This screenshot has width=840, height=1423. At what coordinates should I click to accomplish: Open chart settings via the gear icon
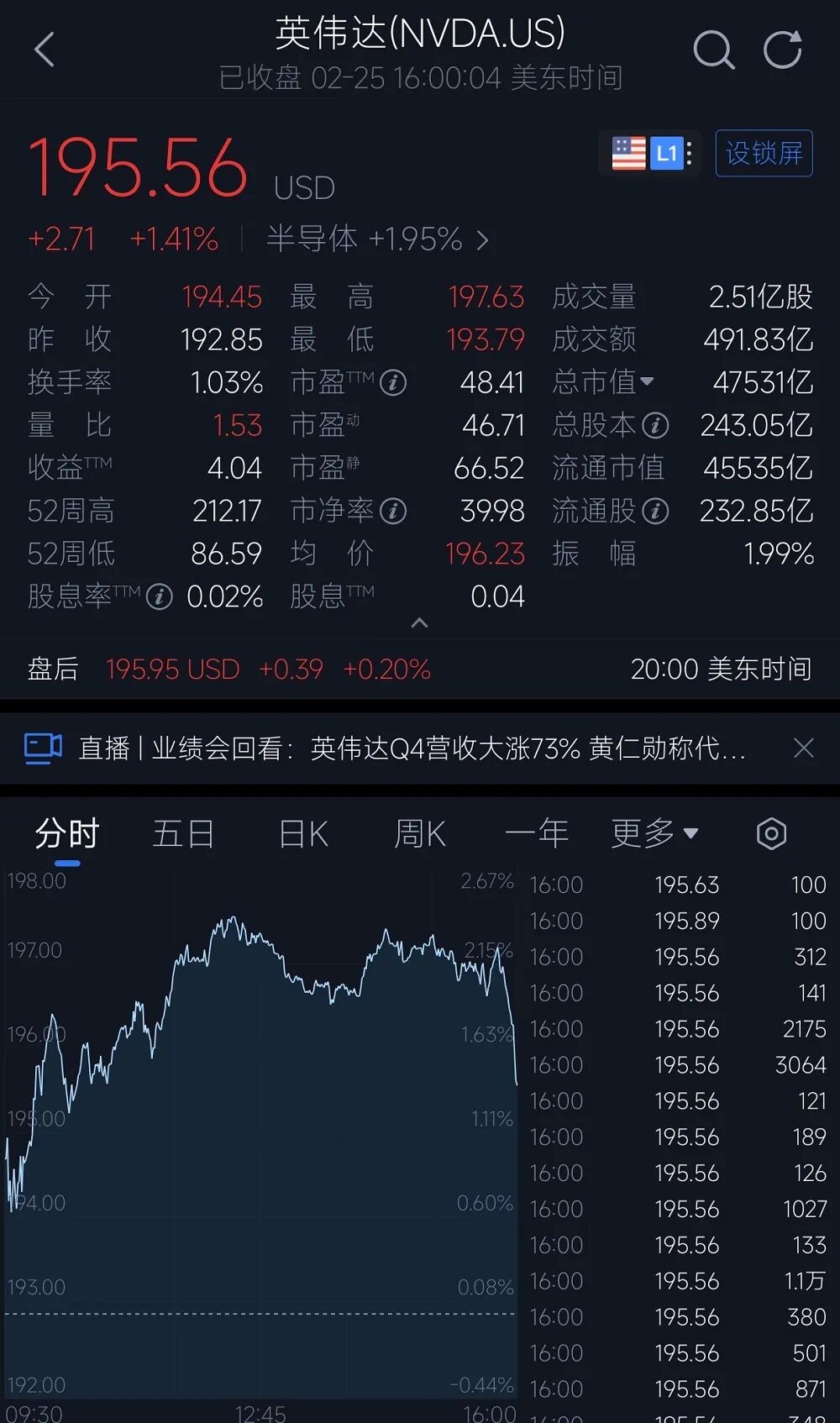(x=771, y=832)
